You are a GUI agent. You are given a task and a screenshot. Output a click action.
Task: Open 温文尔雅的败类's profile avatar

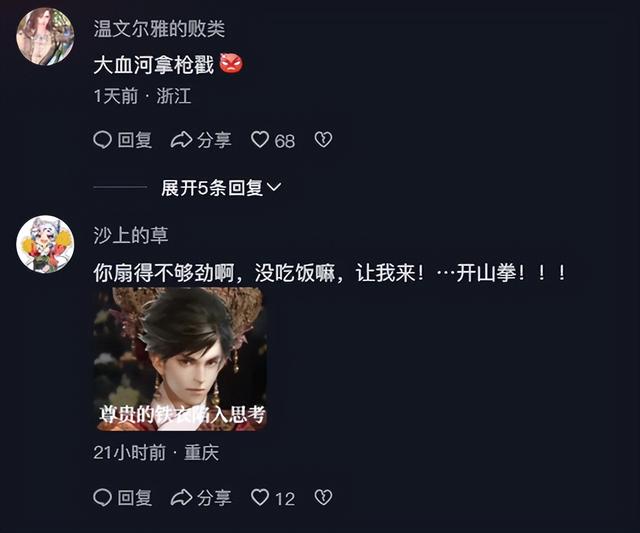tap(45, 37)
